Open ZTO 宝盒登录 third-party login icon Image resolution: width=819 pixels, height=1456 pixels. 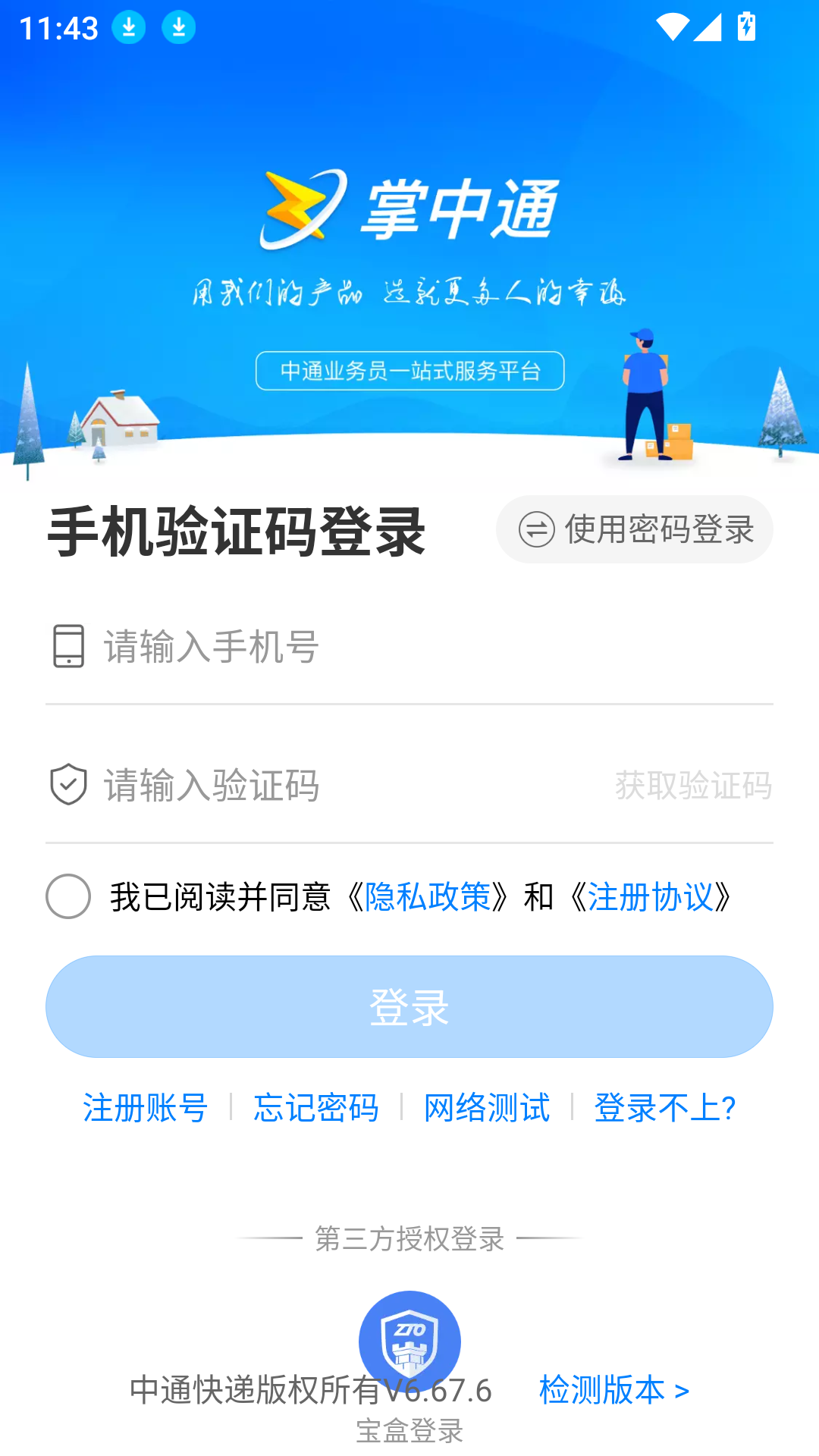point(409,1341)
